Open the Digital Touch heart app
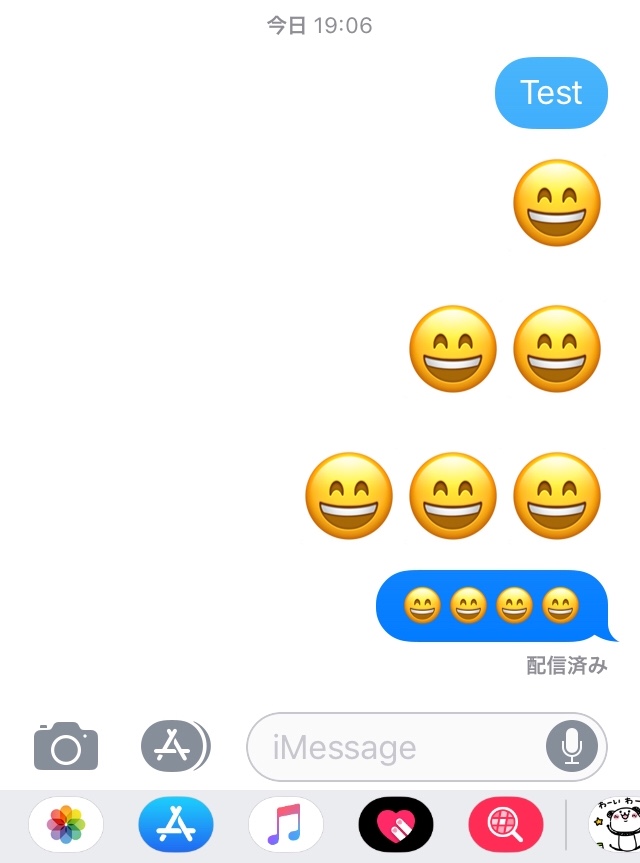640x863 pixels. [x=396, y=825]
